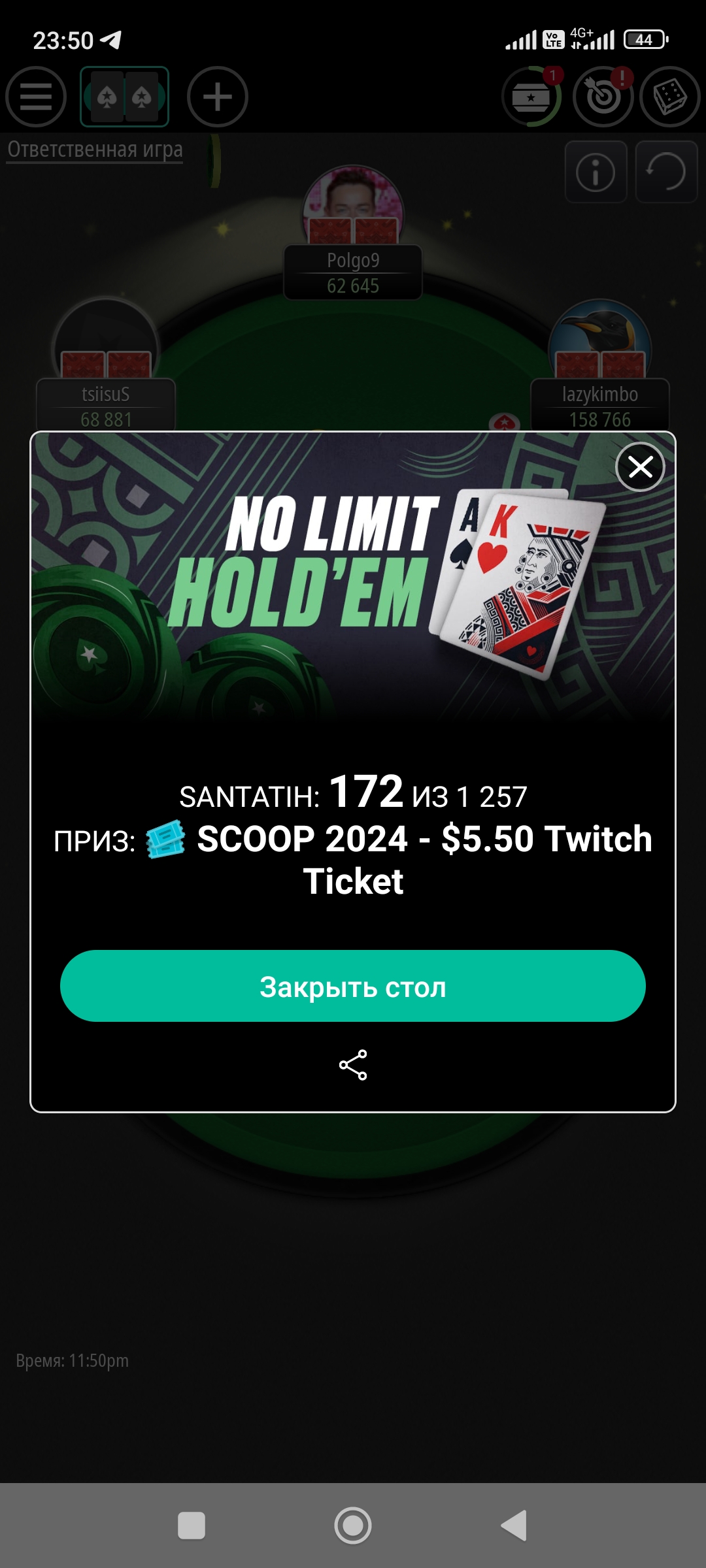Tap the replay hand arrow button
Image resolution: width=706 pixels, height=1568 pixels.
coord(666,172)
